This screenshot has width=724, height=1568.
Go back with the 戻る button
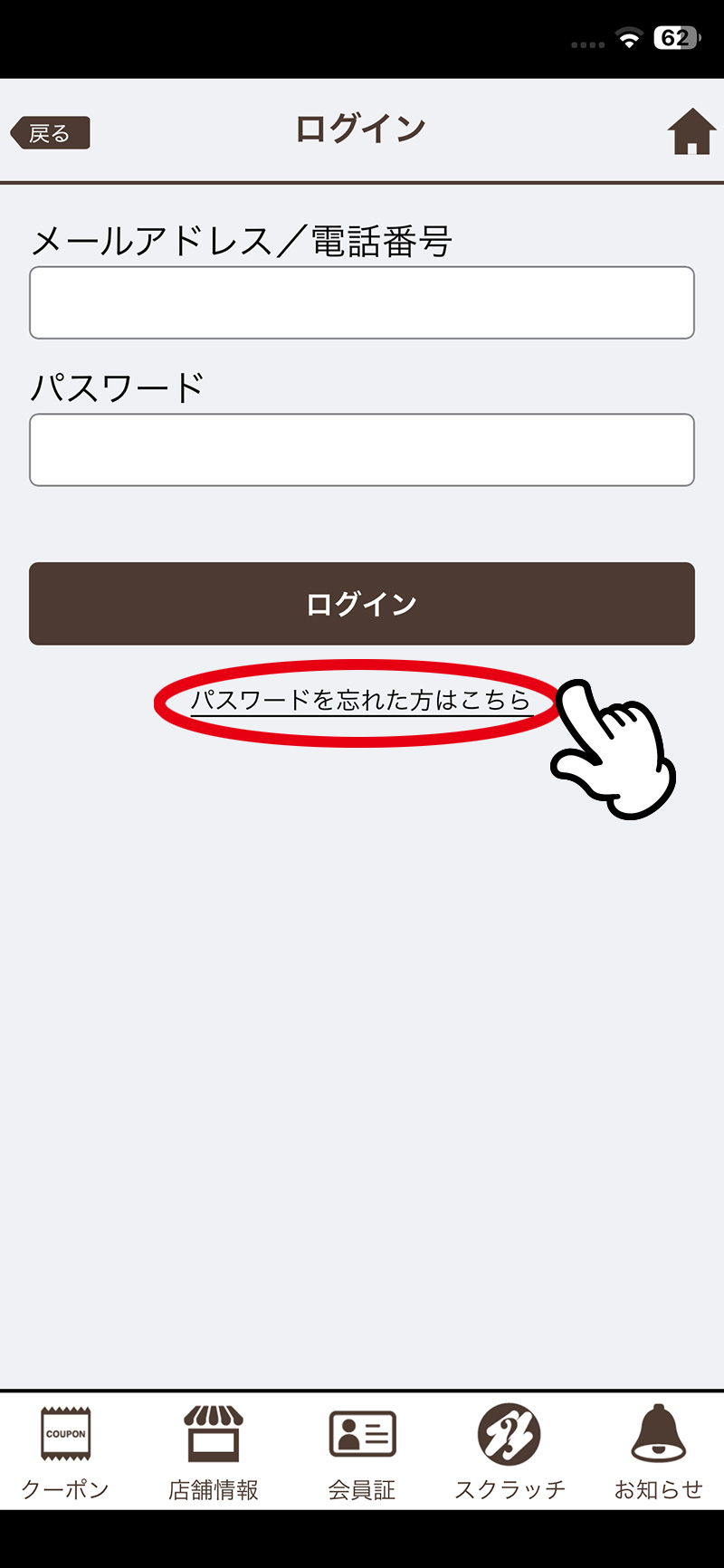[51, 133]
